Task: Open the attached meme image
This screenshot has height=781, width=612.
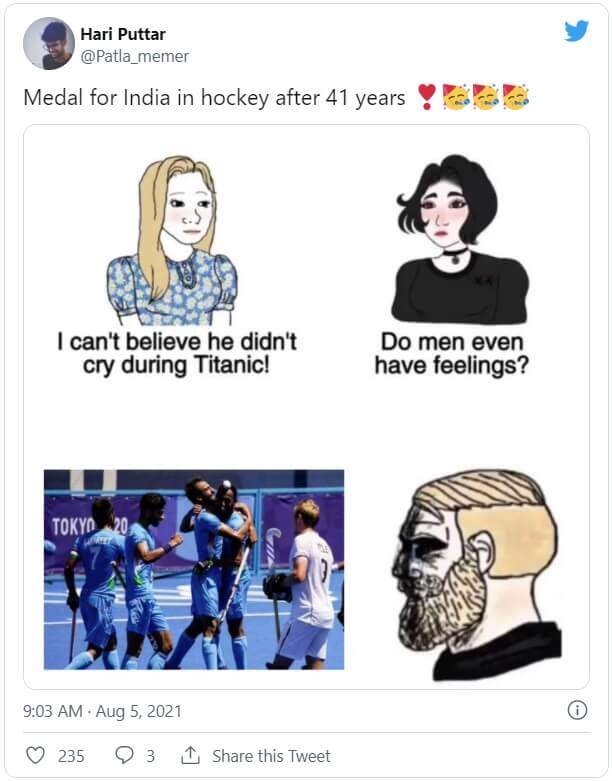Action: 306,405
